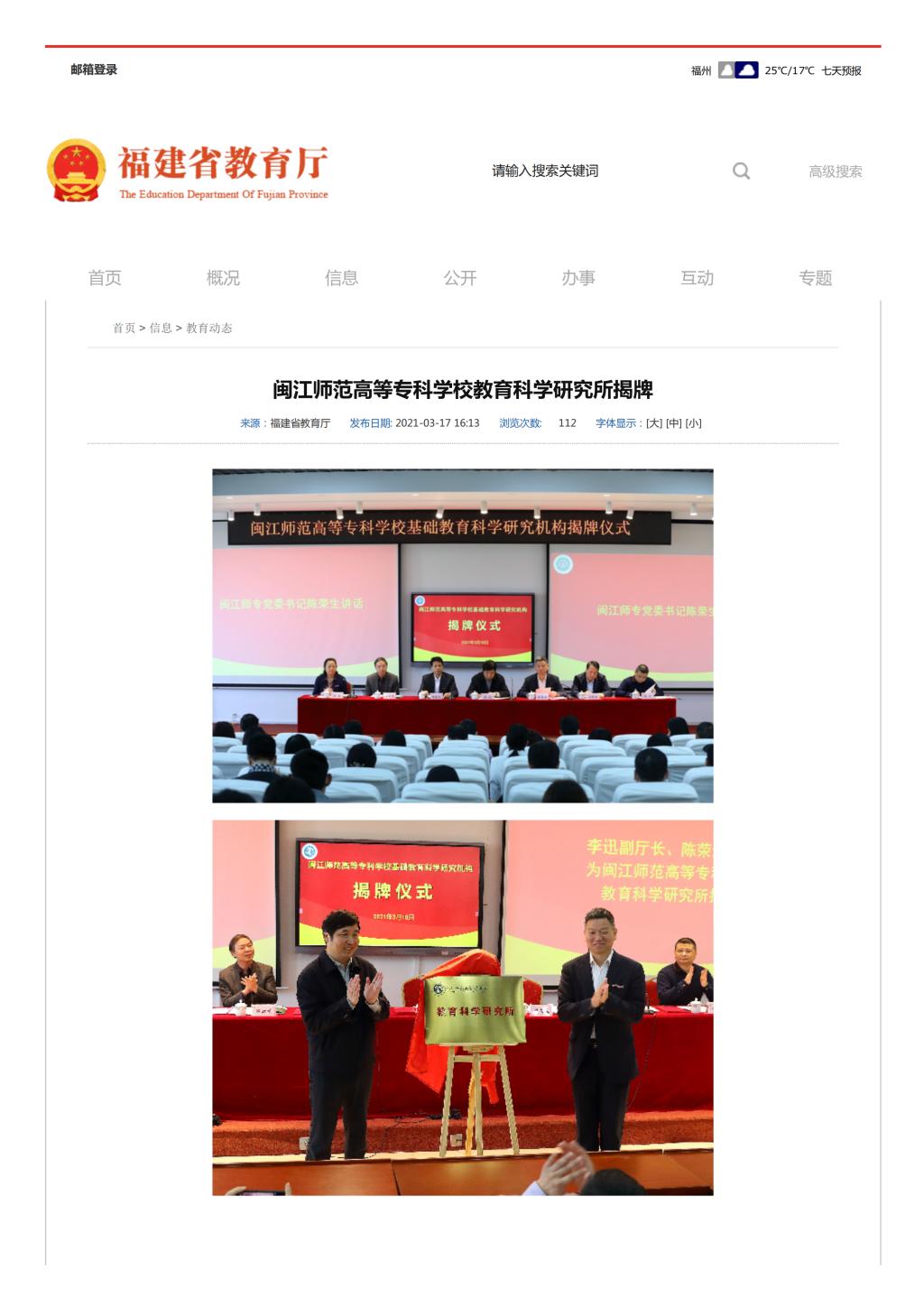This screenshot has width=924, height=1308.
Task: Open the 专题 navigation tab
Action: pos(815,278)
